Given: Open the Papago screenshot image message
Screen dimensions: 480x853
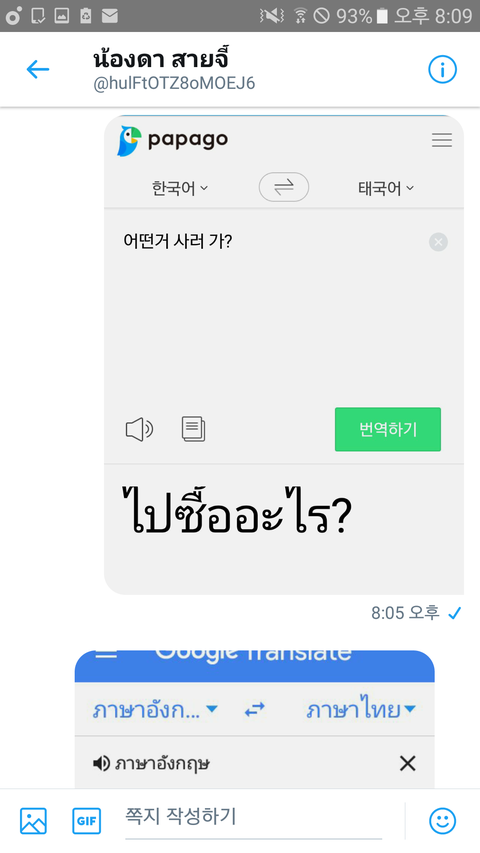Looking at the screenshot, I should pyautogui.click(x=284, y=355).
